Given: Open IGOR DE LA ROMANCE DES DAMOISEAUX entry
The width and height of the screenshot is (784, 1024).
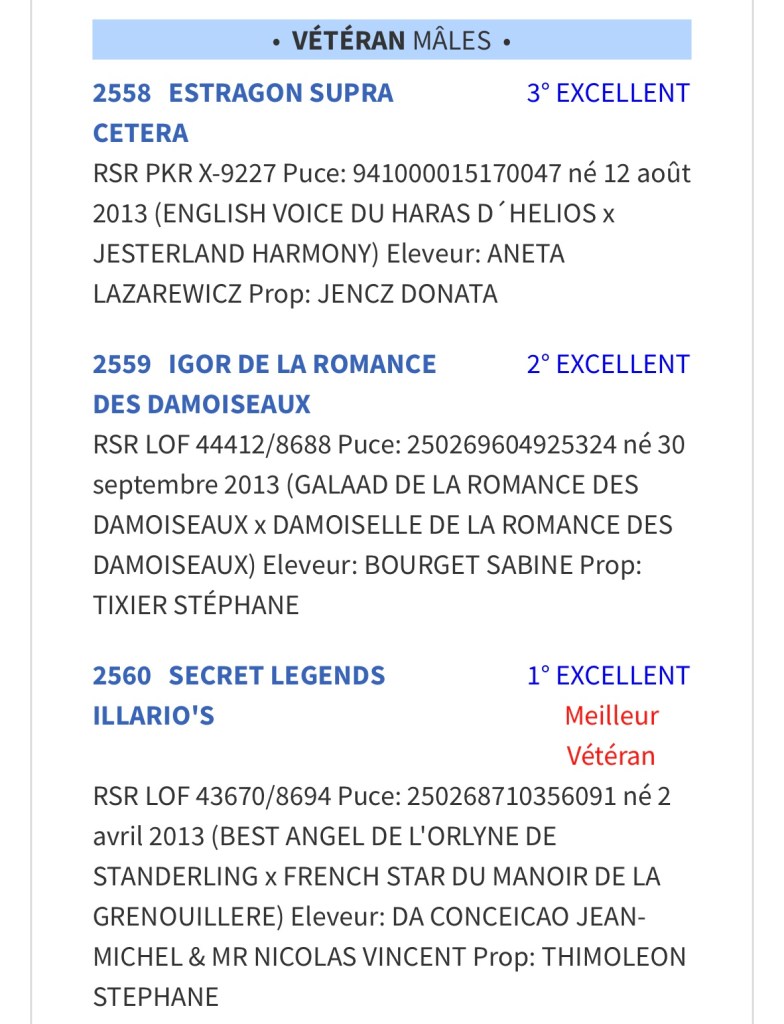Looking at the screenshot, I should coord(302,365).
